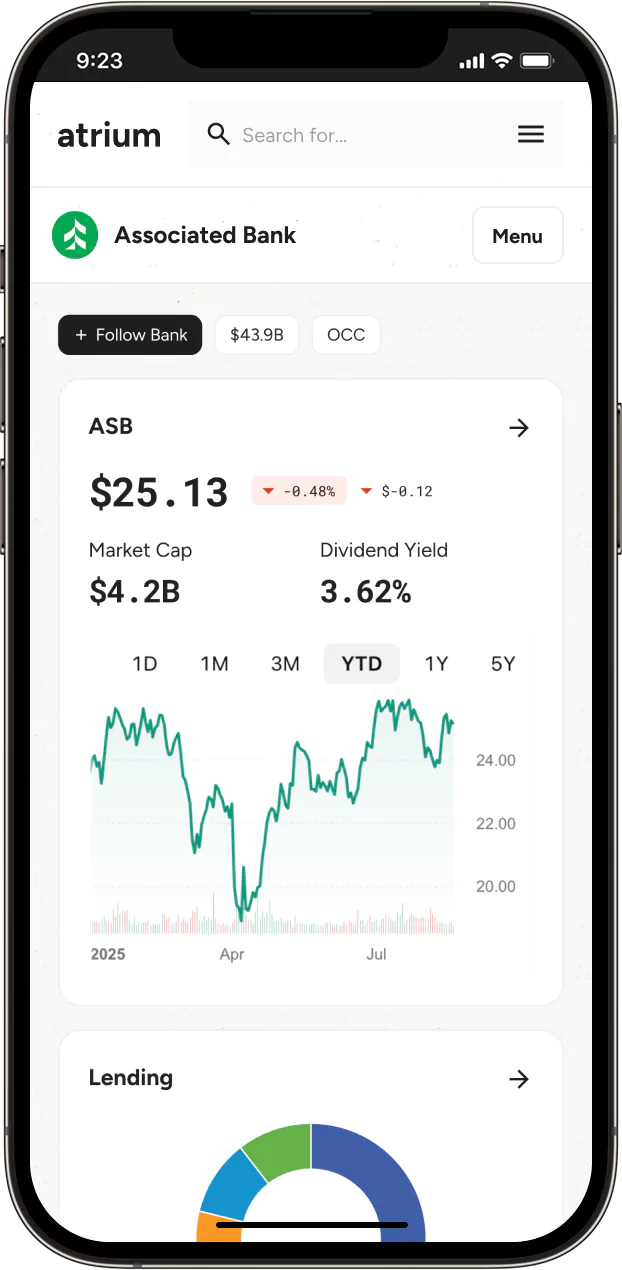Select the 3M chart range
Image resolution: width=622 pixels, height=1270 pixels.
[285, 664]
